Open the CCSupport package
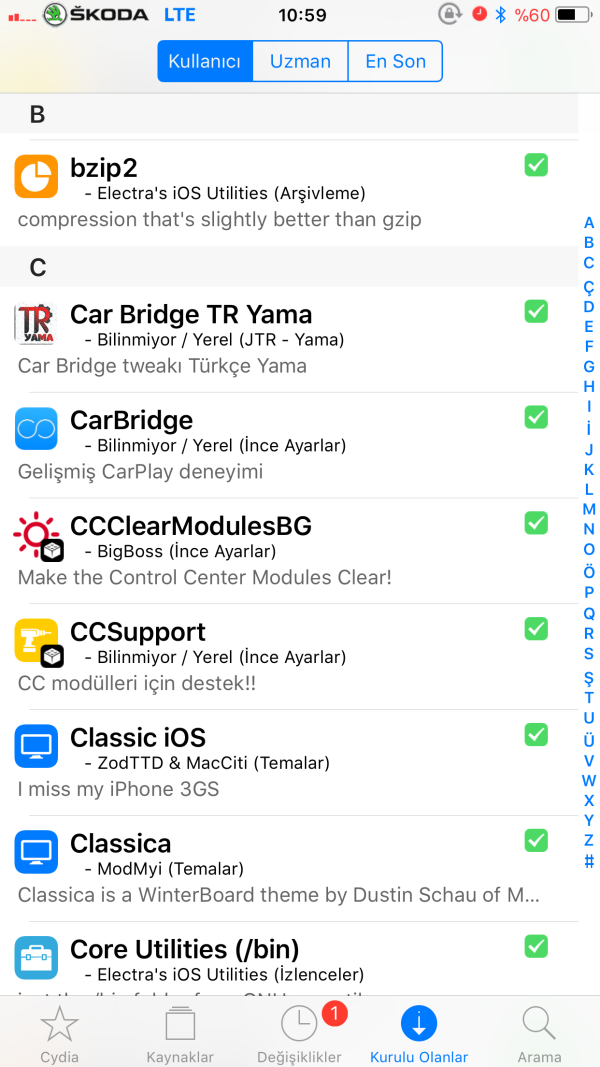The width and height of the screenshot is (600, 1067). [280, 656]
